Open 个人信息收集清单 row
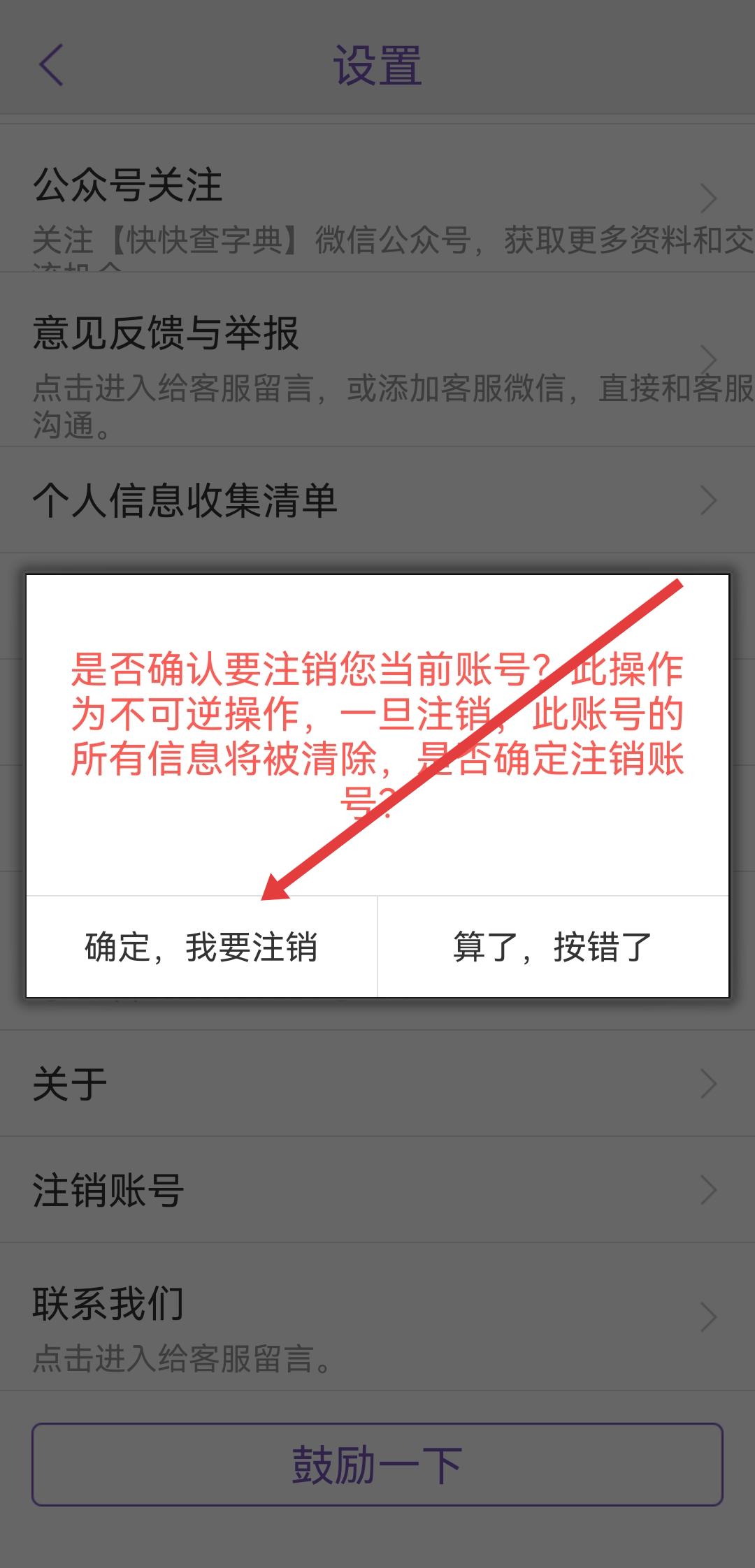Image resolution: width=755 pixels, height=1568 pixels. tap(377, 501)
